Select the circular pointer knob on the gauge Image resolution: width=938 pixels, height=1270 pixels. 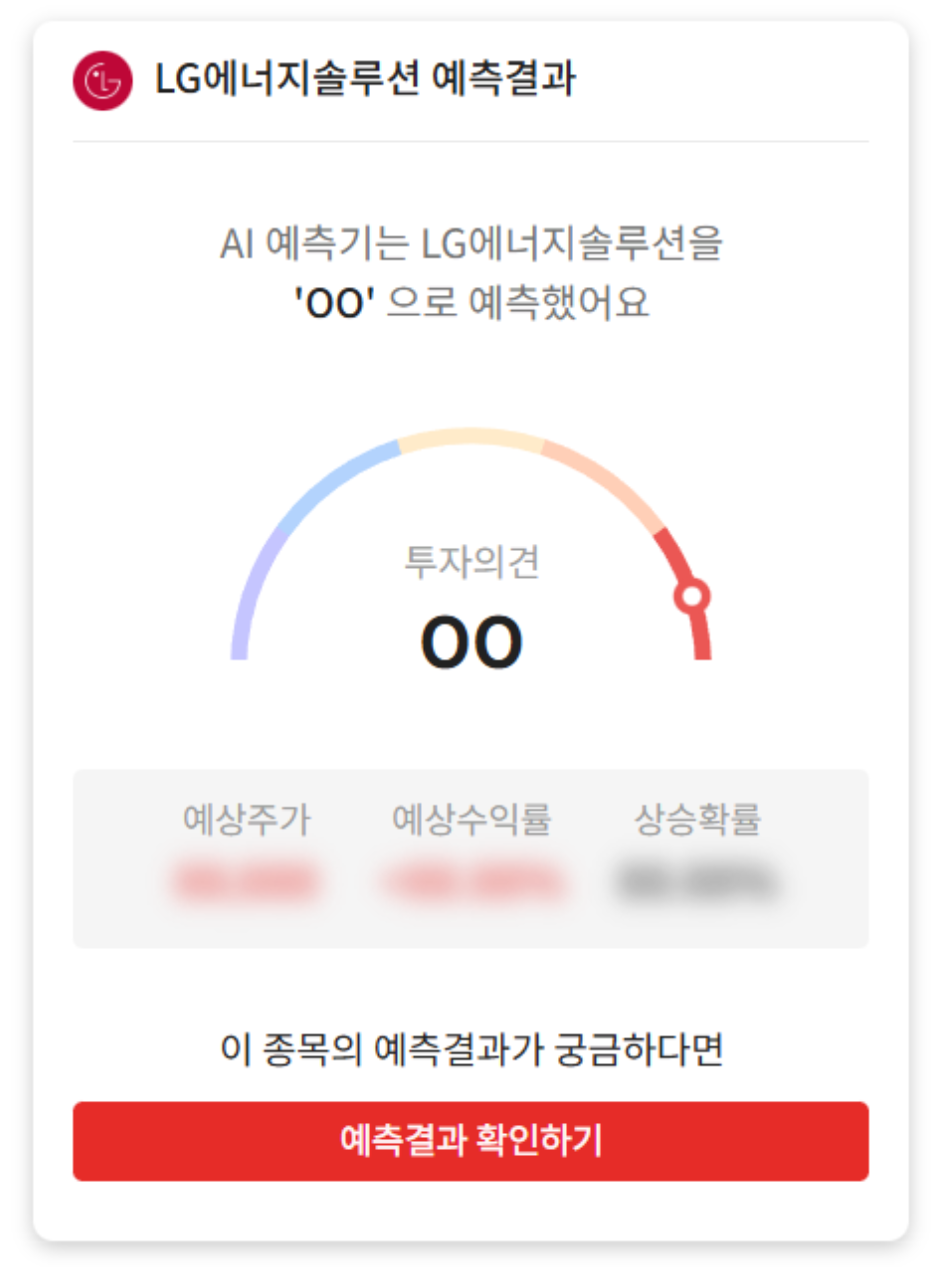tap(690, 597)
